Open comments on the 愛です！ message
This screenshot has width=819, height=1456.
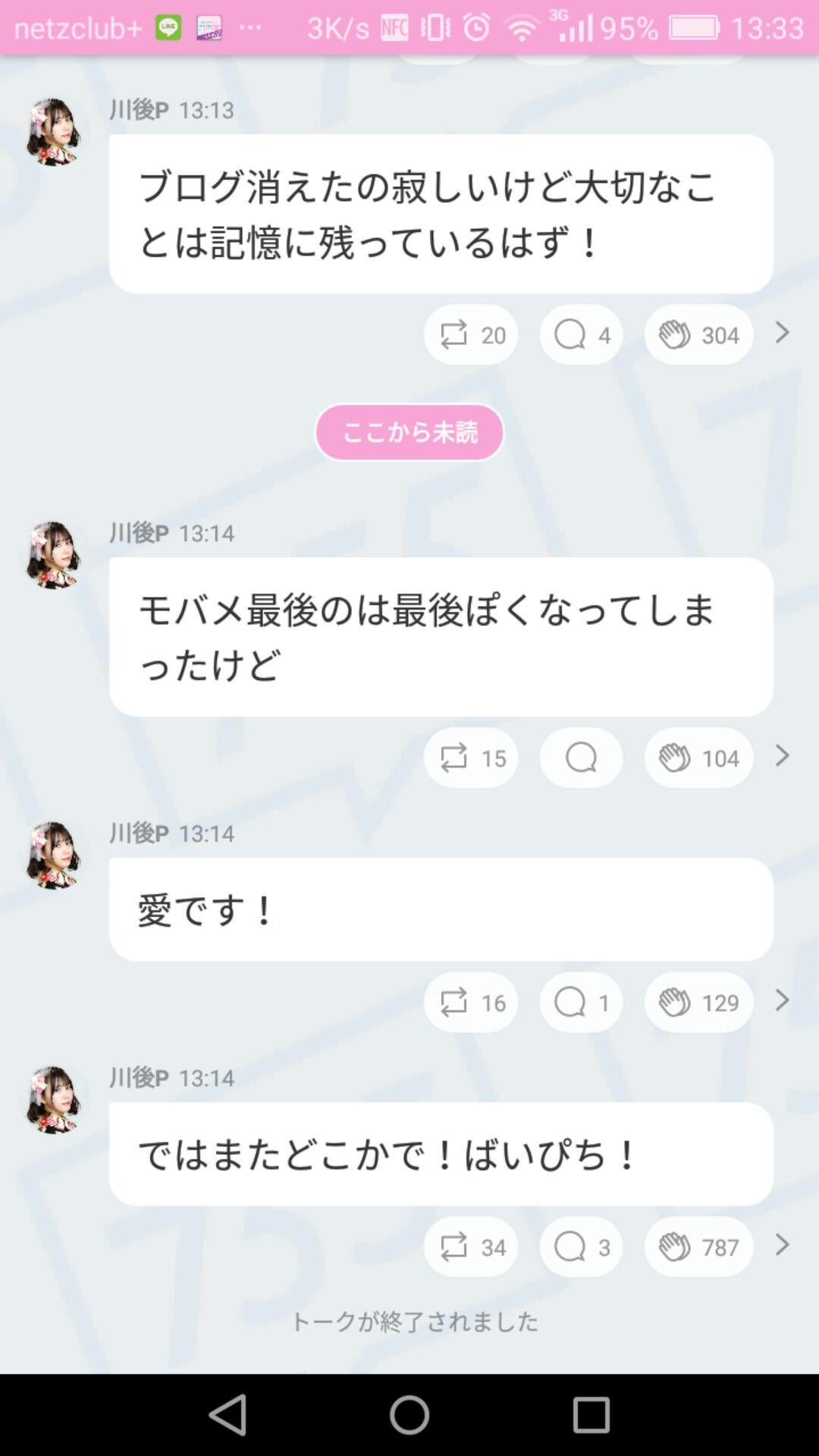(x=580, y=1002)
